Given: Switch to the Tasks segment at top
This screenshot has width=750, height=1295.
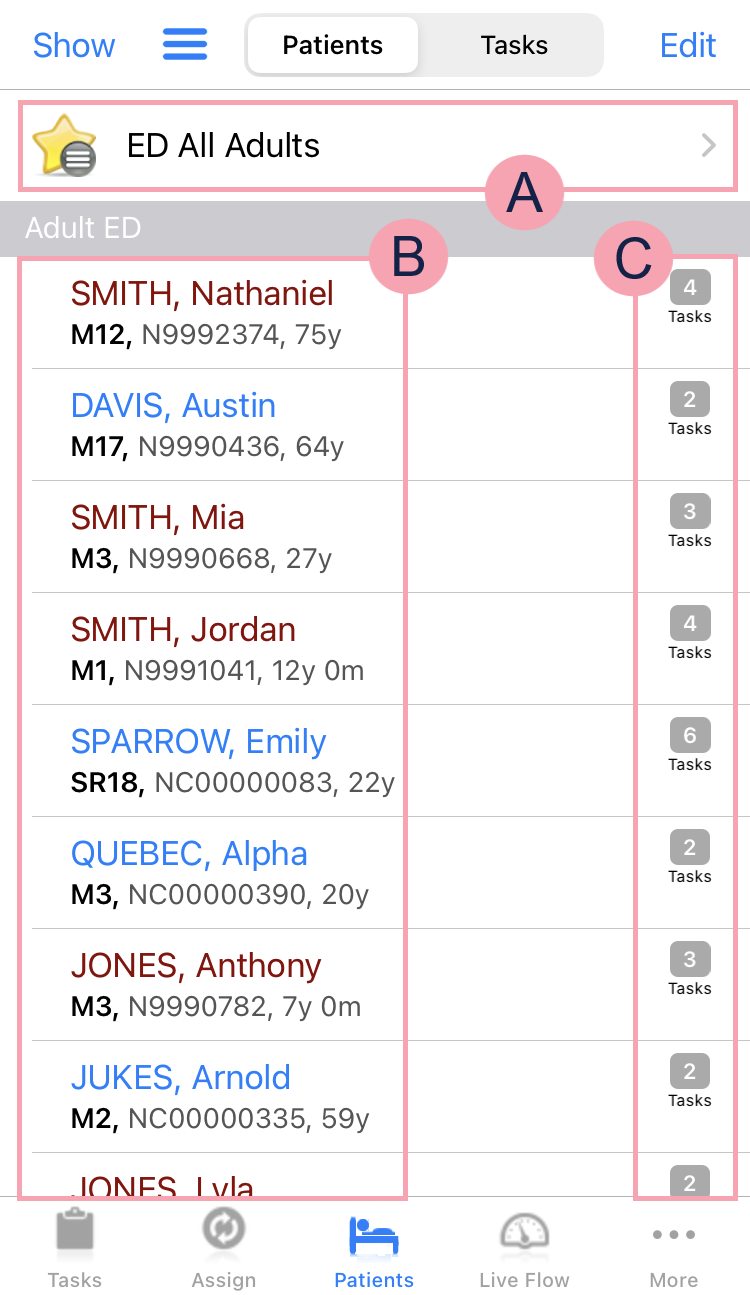Looking at the screenshot, I should coord(513,45).
